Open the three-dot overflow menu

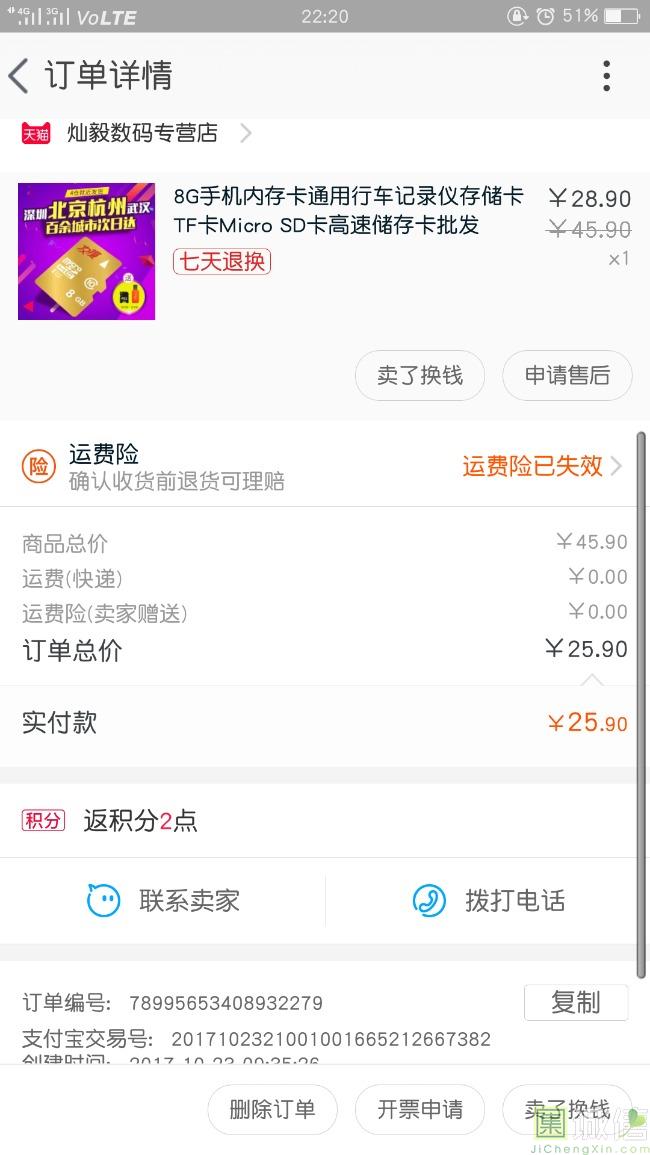point(606,76)
